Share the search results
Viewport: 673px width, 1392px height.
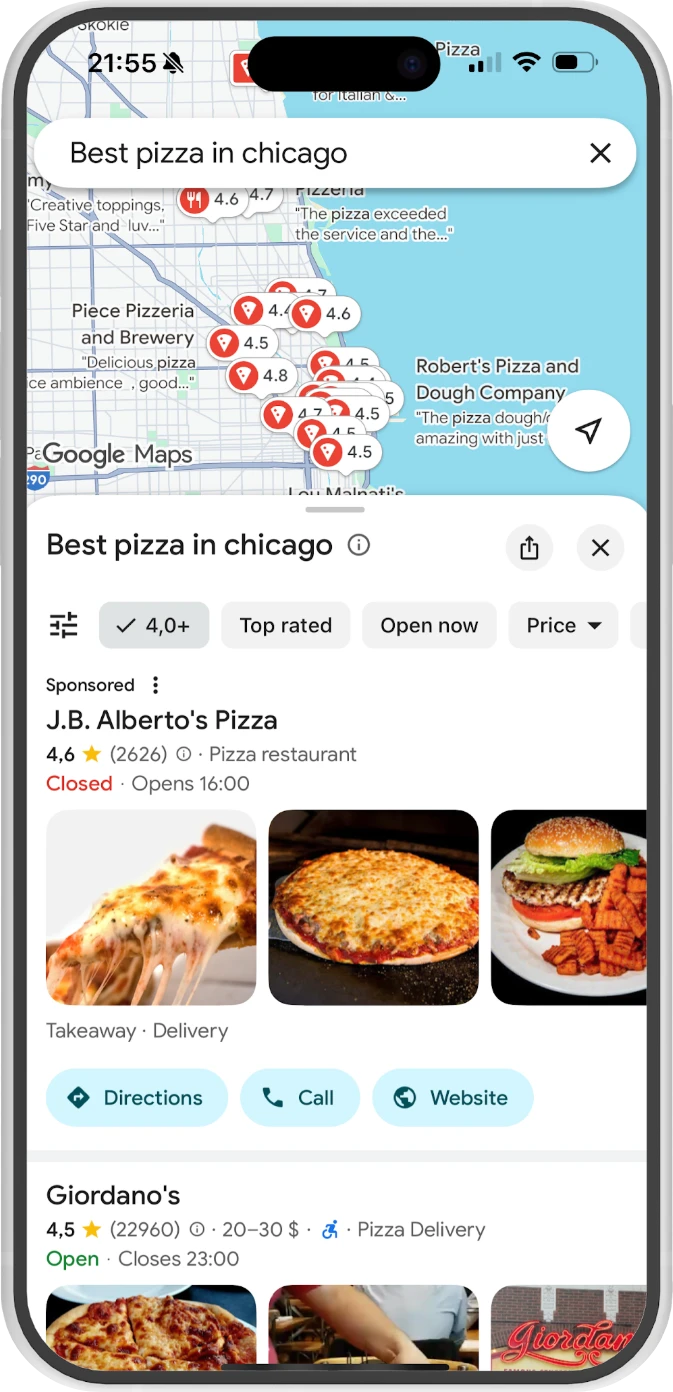pyautogui.click(x=529, y=548)
